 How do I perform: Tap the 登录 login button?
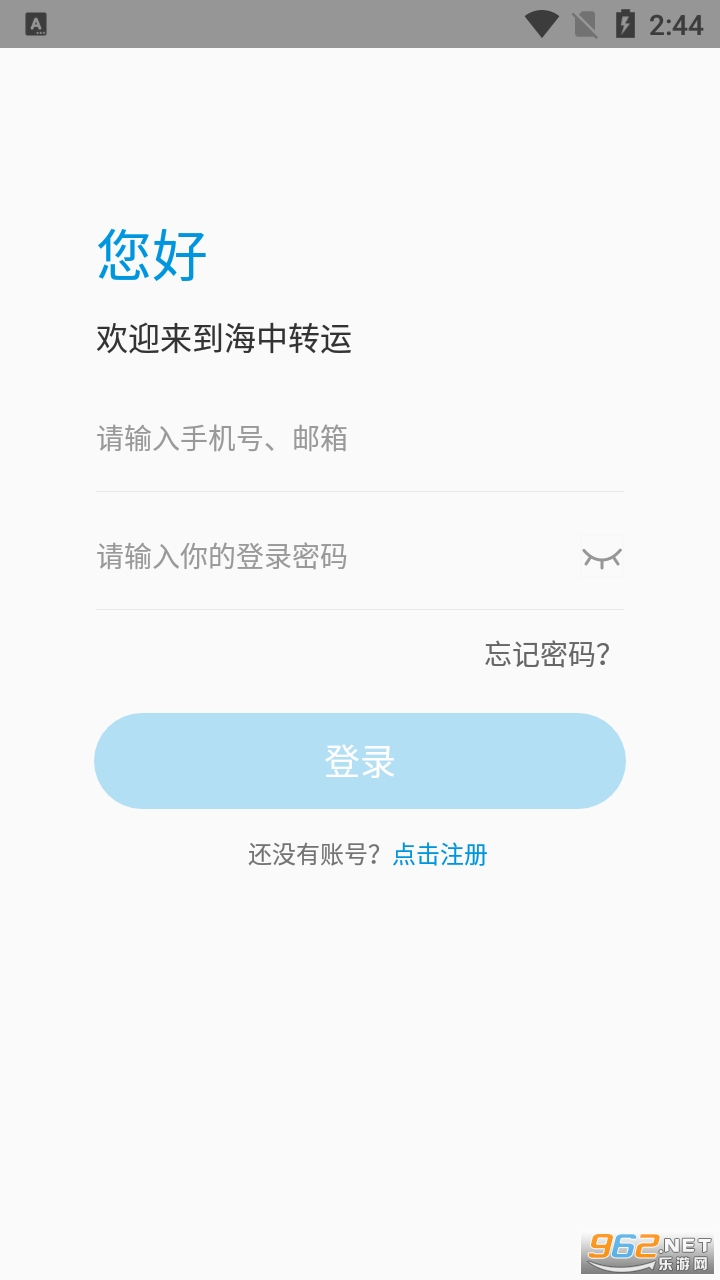(x=360, y=762)
